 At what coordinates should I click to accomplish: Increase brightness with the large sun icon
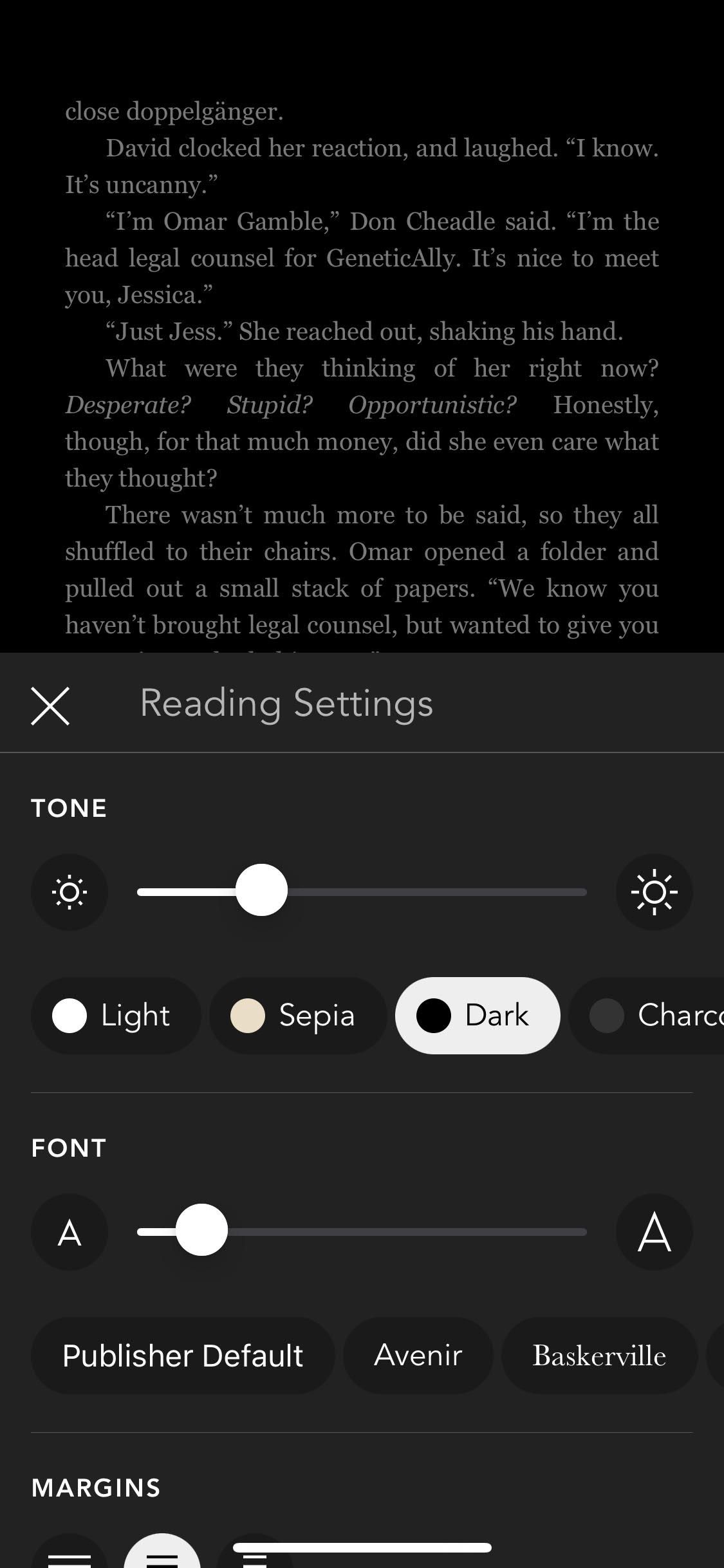pos(654,892)
